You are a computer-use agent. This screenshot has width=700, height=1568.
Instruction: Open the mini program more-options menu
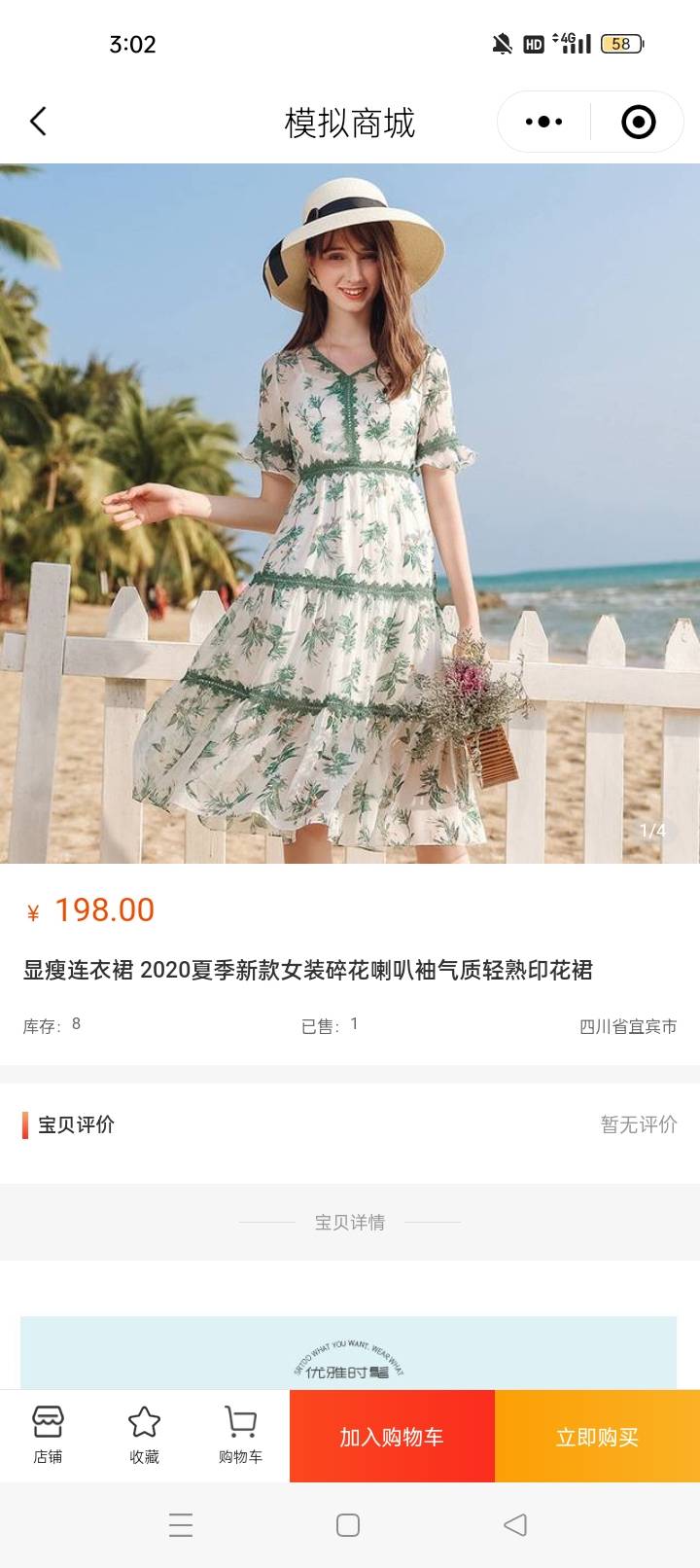[x=543, y=122]
